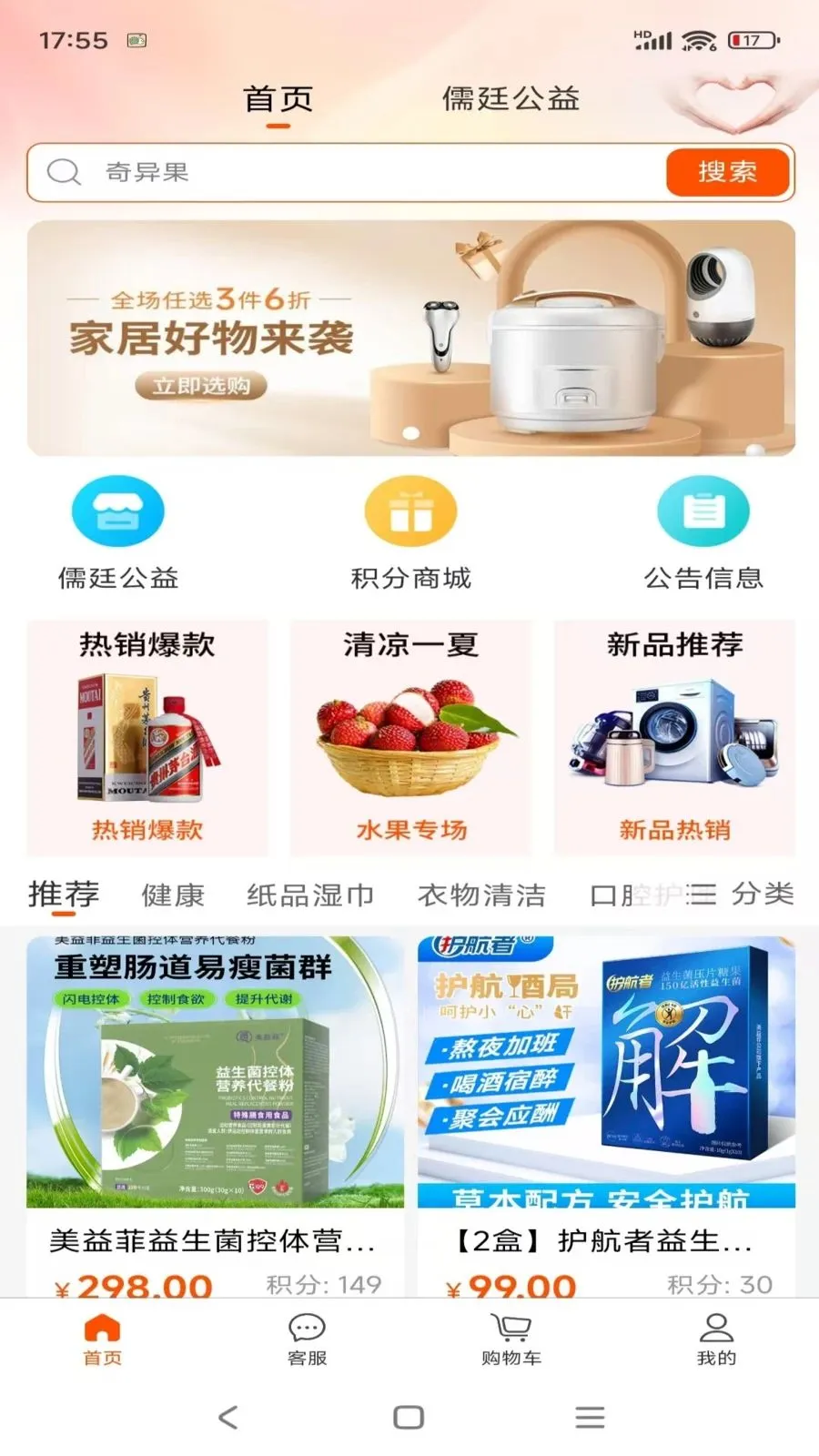Screen dimensions: 819x1456
Task: Open the 家居好物来袭 promotion banner
Action: [410, 338]
